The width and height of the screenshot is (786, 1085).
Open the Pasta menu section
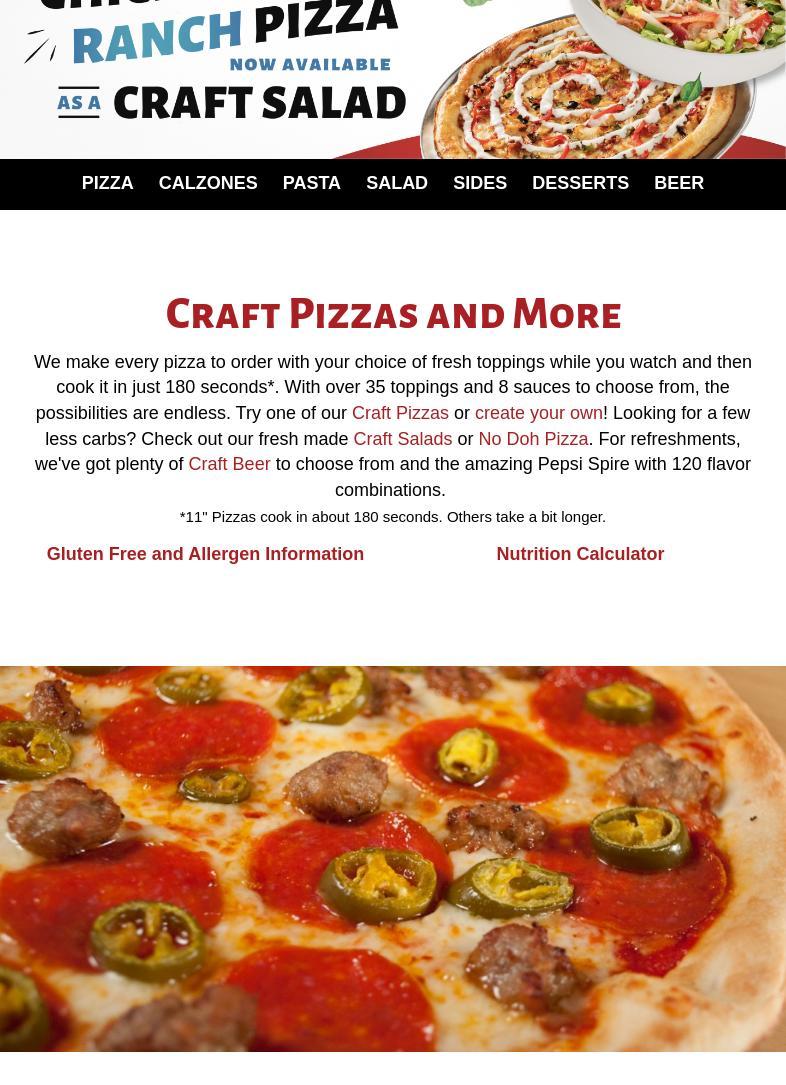tap(311, 183)
